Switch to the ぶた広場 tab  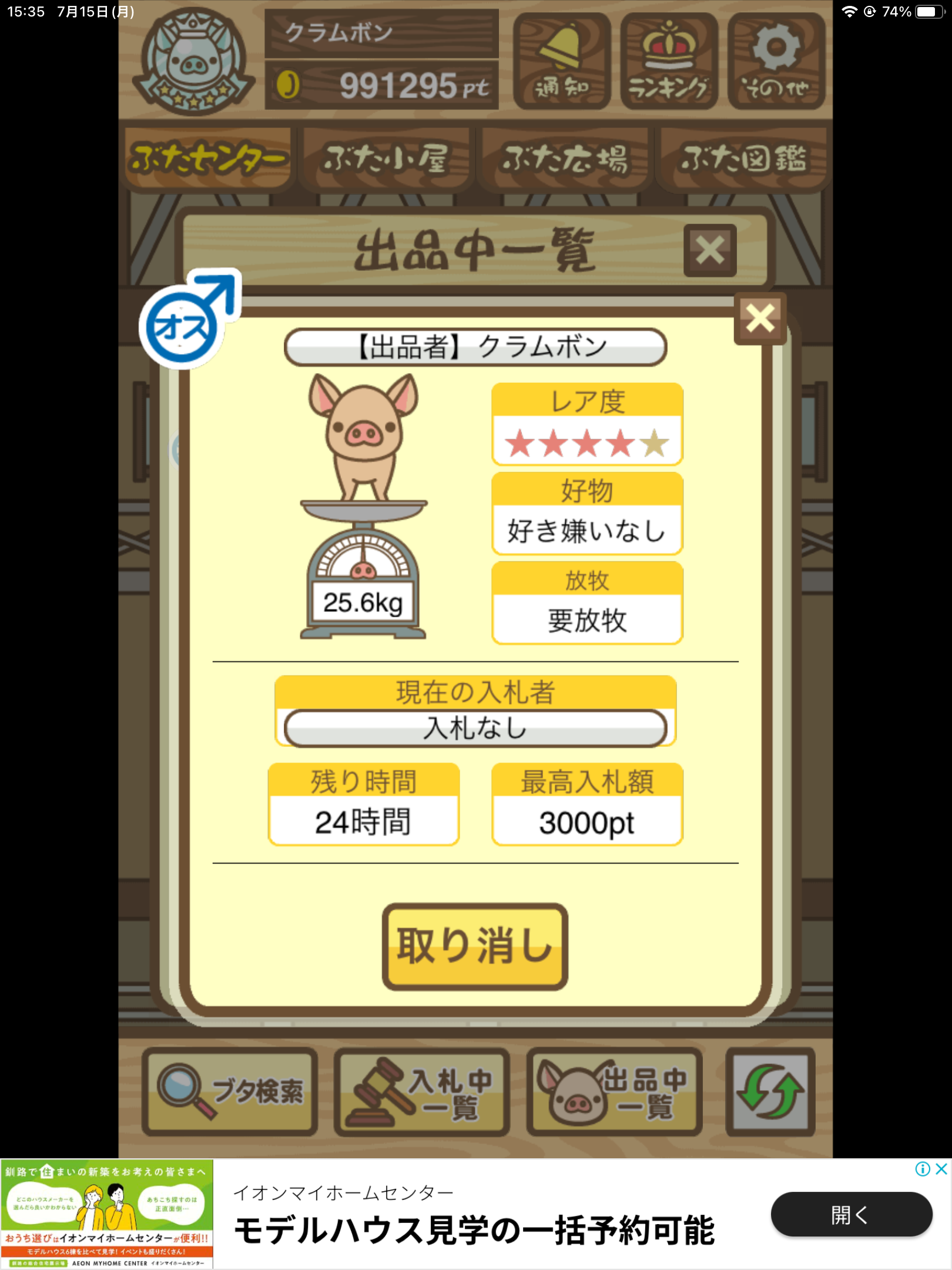point(565,159)
